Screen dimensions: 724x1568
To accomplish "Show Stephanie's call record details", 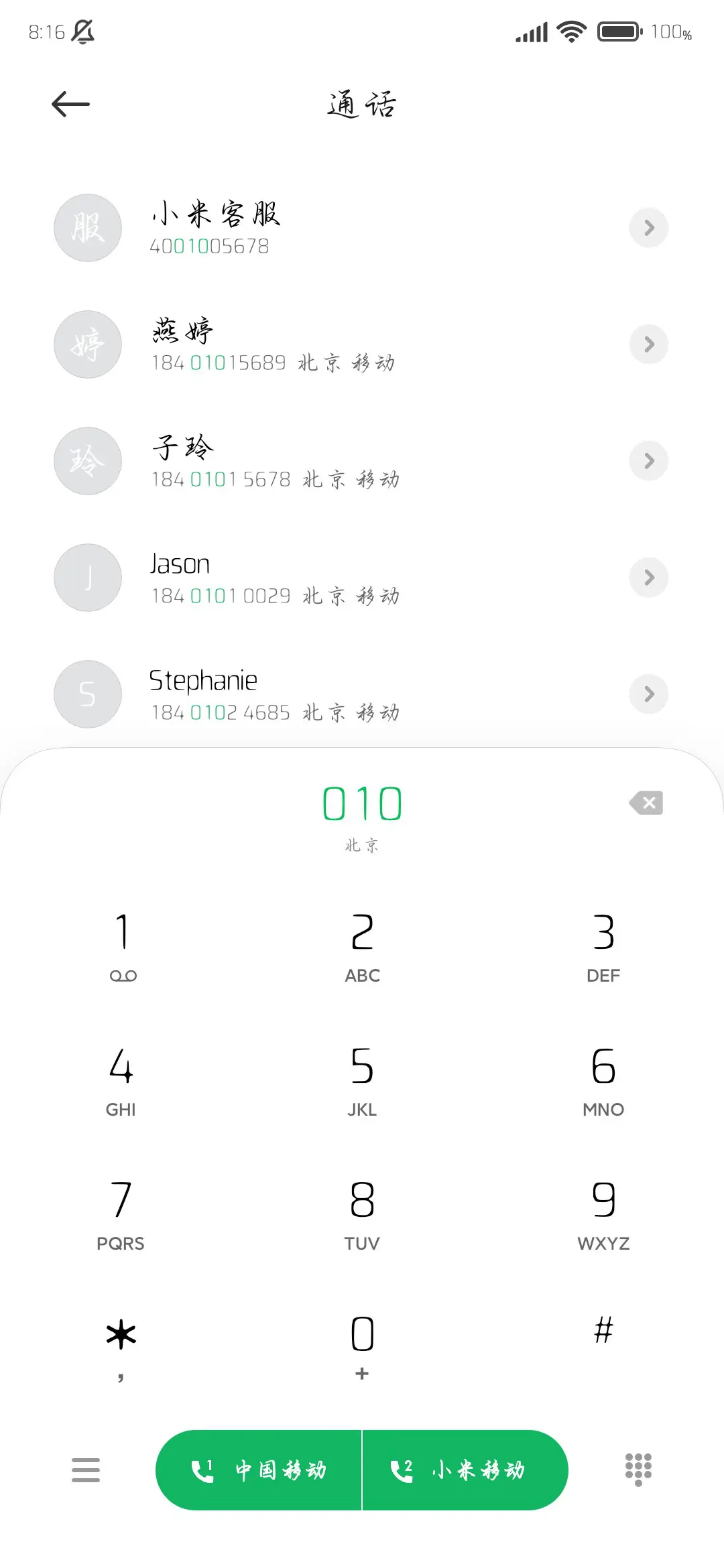I will [648, 694].
